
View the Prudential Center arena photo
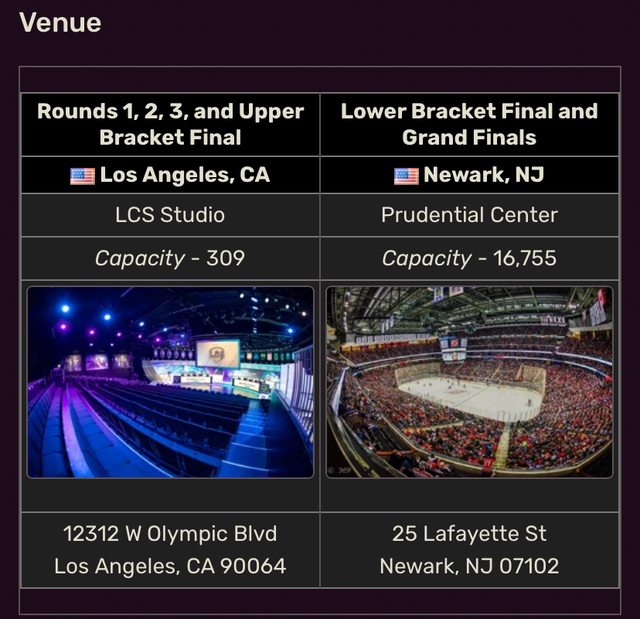(469, 382)
